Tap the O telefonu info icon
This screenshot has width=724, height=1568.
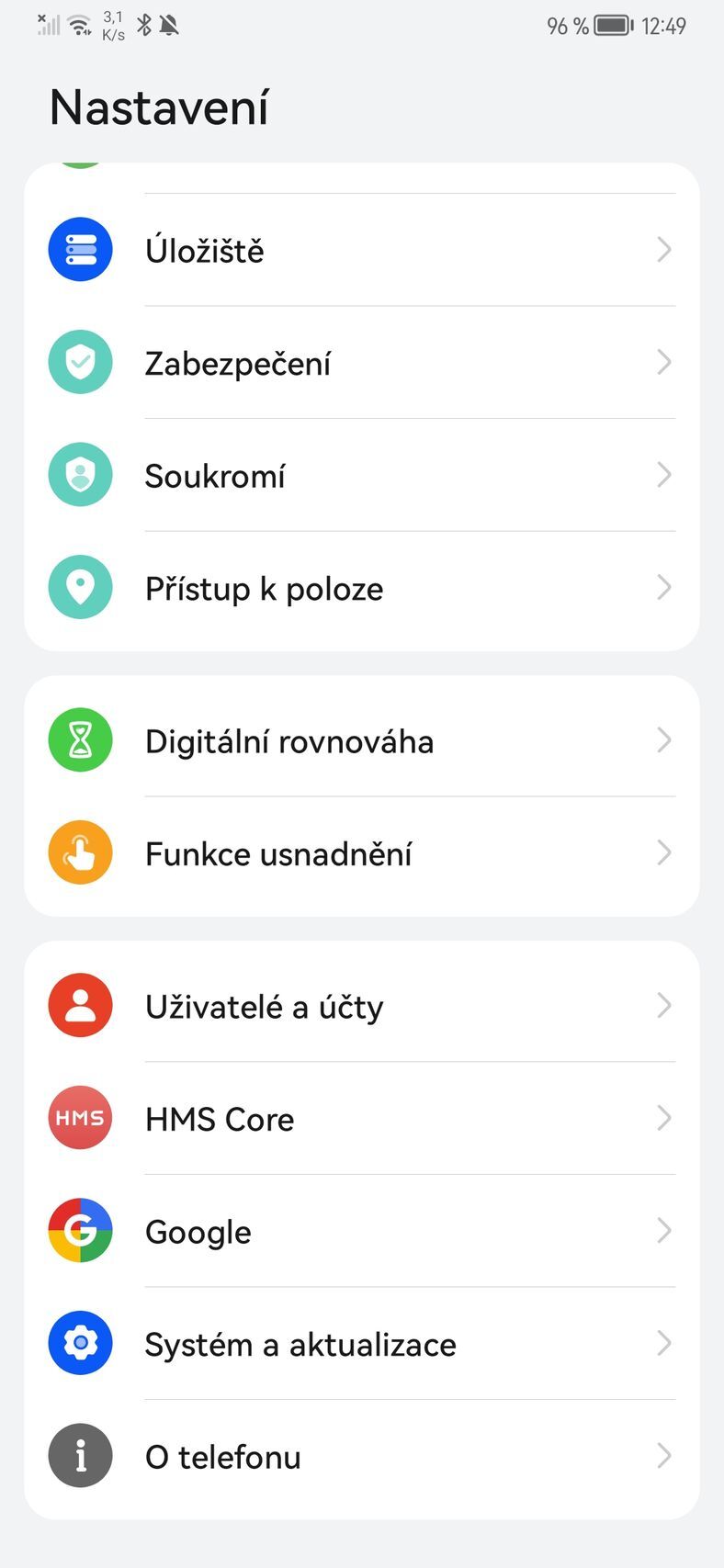click(x=80, y=1455)
